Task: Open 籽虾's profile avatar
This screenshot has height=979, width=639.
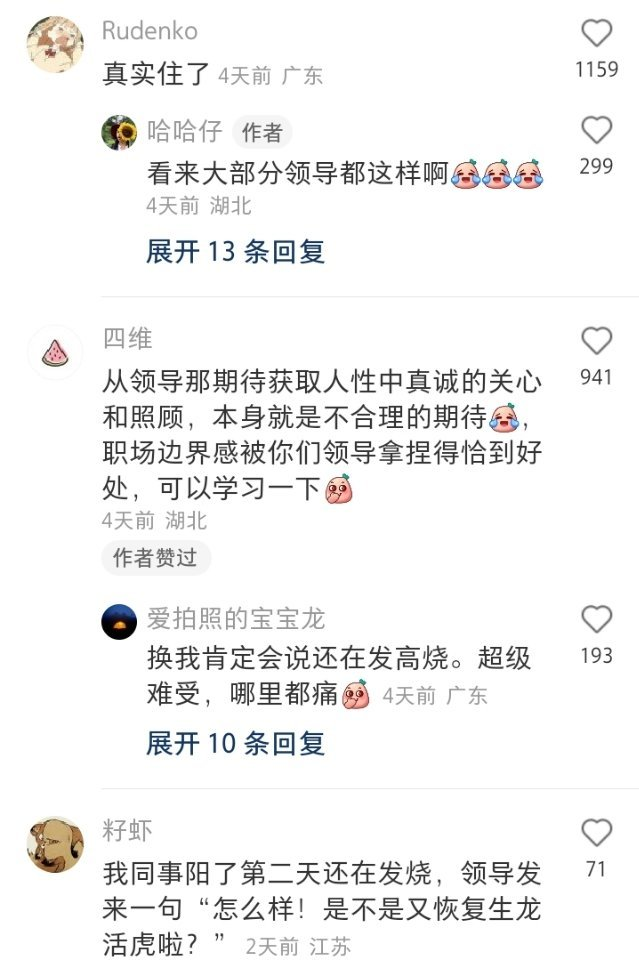Action: pos(54,843)
